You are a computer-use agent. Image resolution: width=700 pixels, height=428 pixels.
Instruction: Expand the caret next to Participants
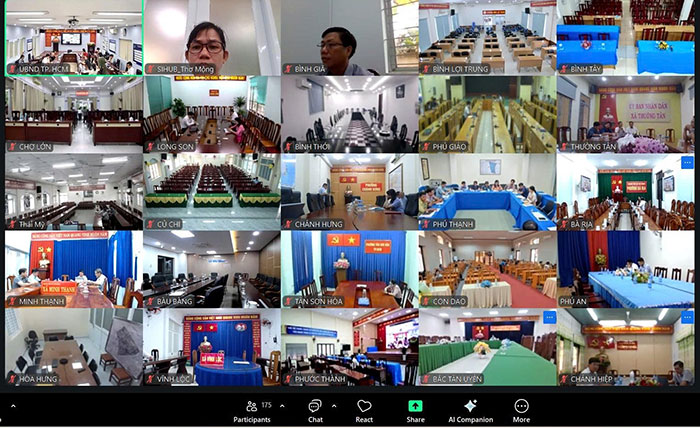pyautogui.click(x=282, y=406)
